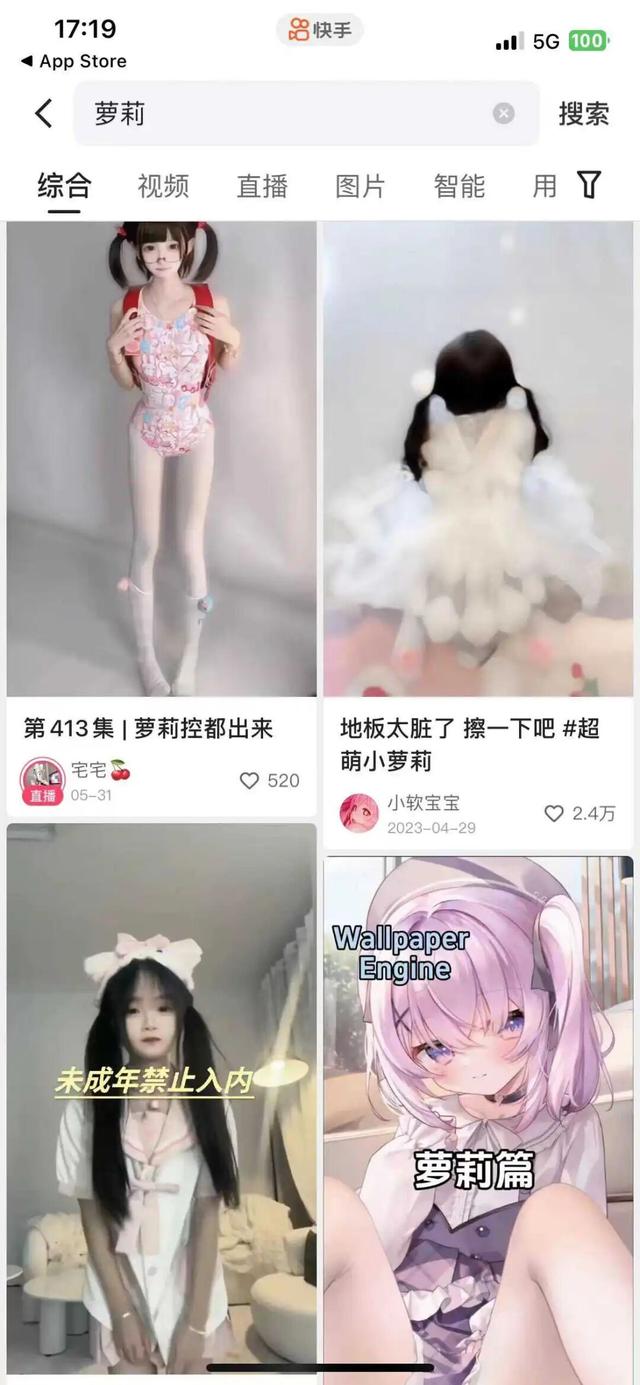Go back from the search results
The height and width of the screenshot is (1385, 640).
pyautogui.click(x=43, y=113)
